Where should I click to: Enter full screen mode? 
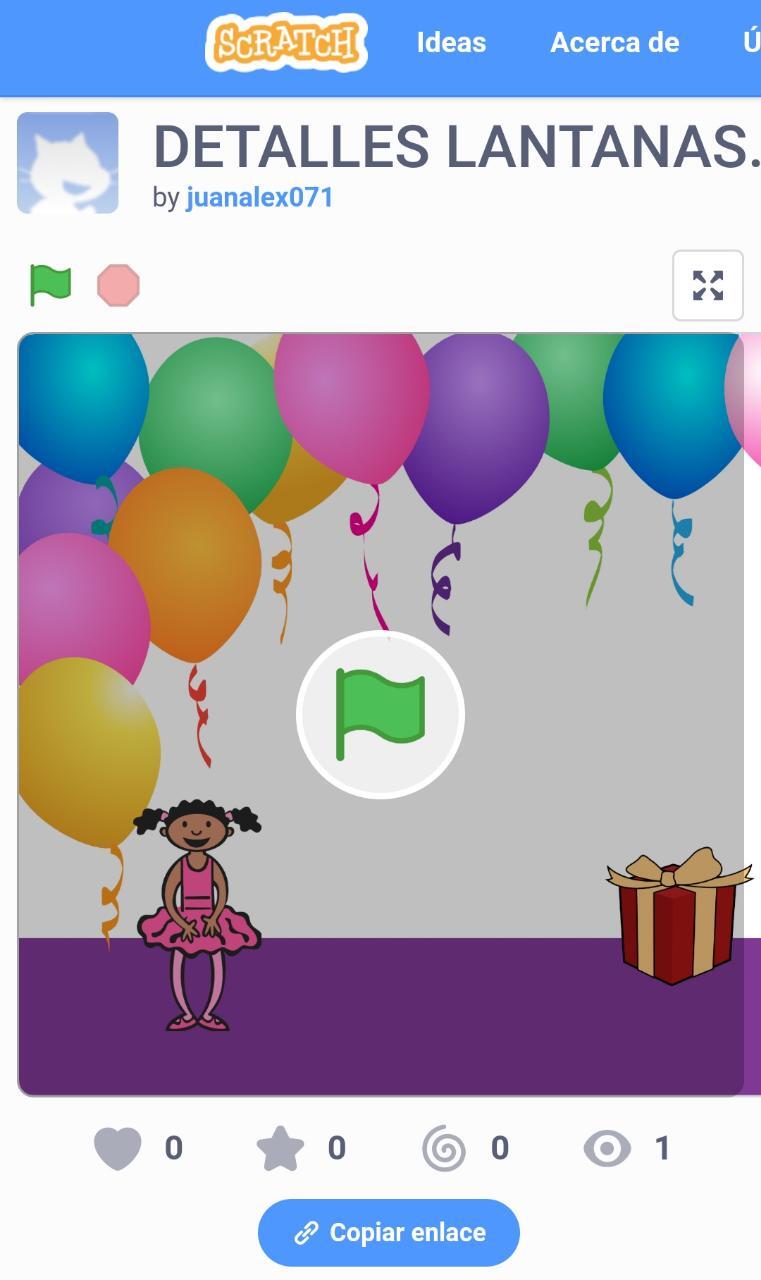coord(707,286)
